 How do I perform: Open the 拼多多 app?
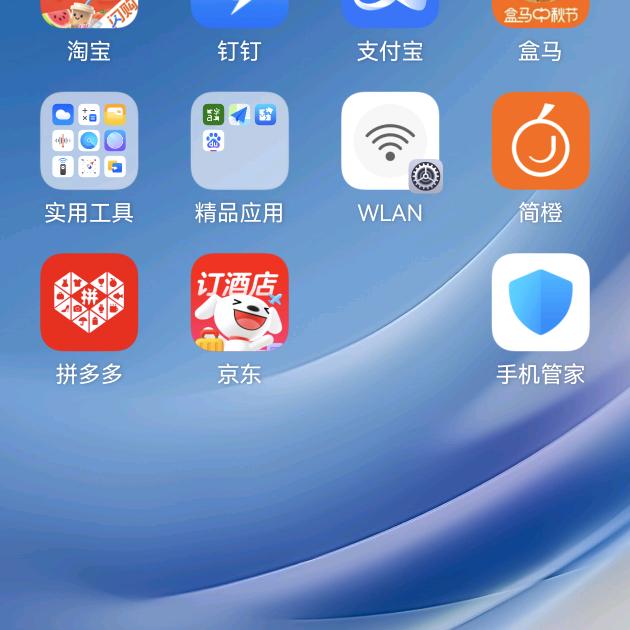[89, 302]
